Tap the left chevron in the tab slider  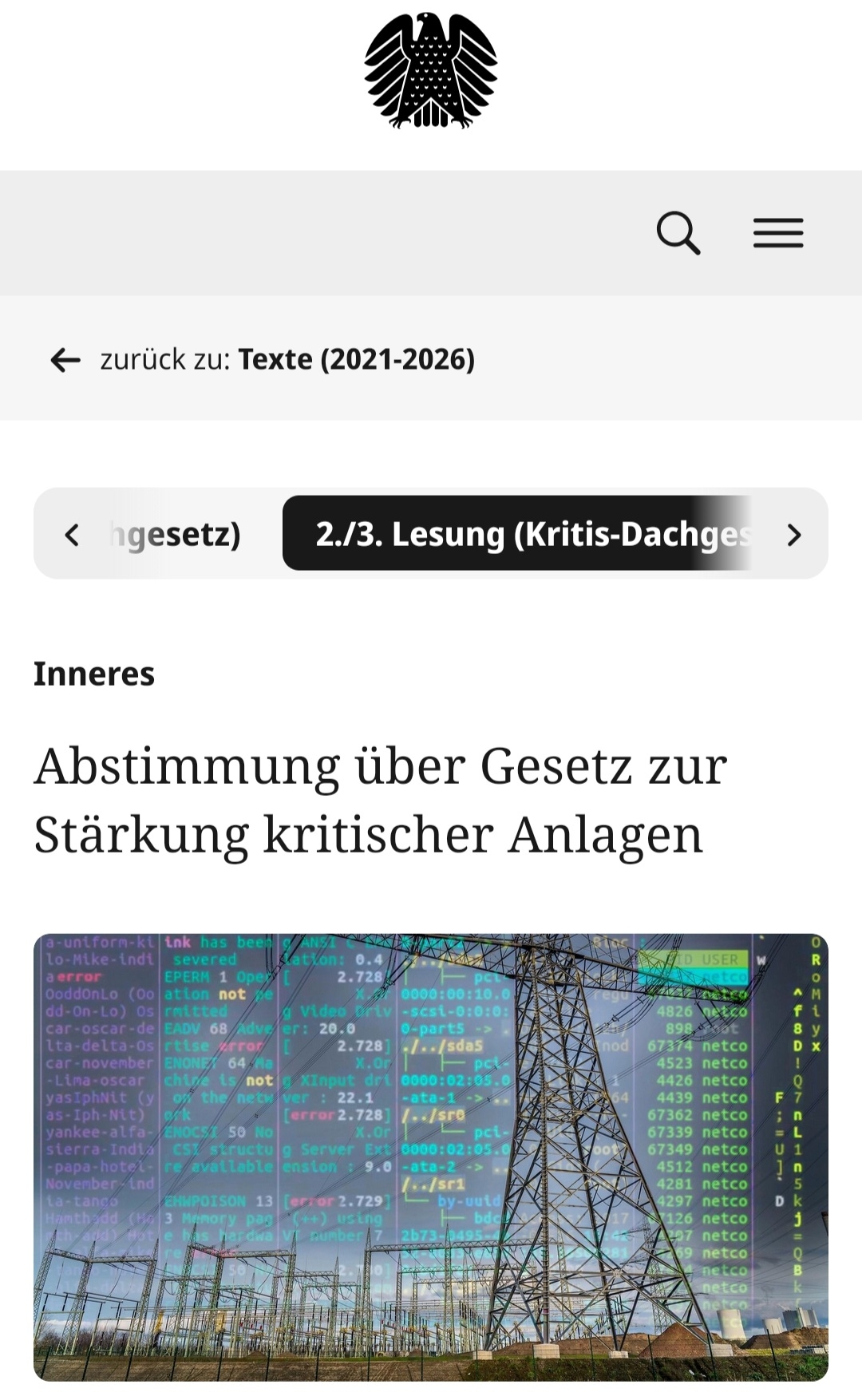(x=72, y=534)
